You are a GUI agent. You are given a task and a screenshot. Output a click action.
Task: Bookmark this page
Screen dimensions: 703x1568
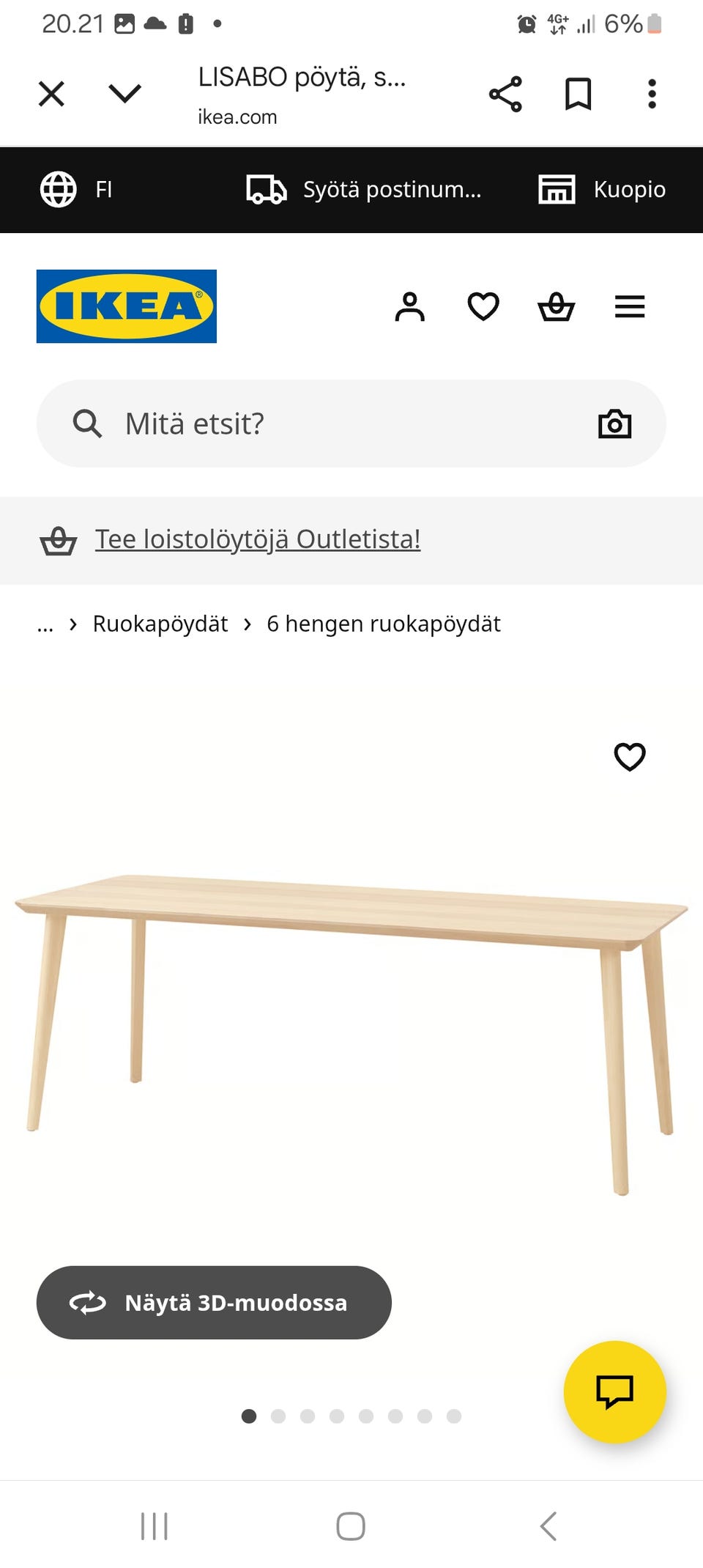[576, 93]
